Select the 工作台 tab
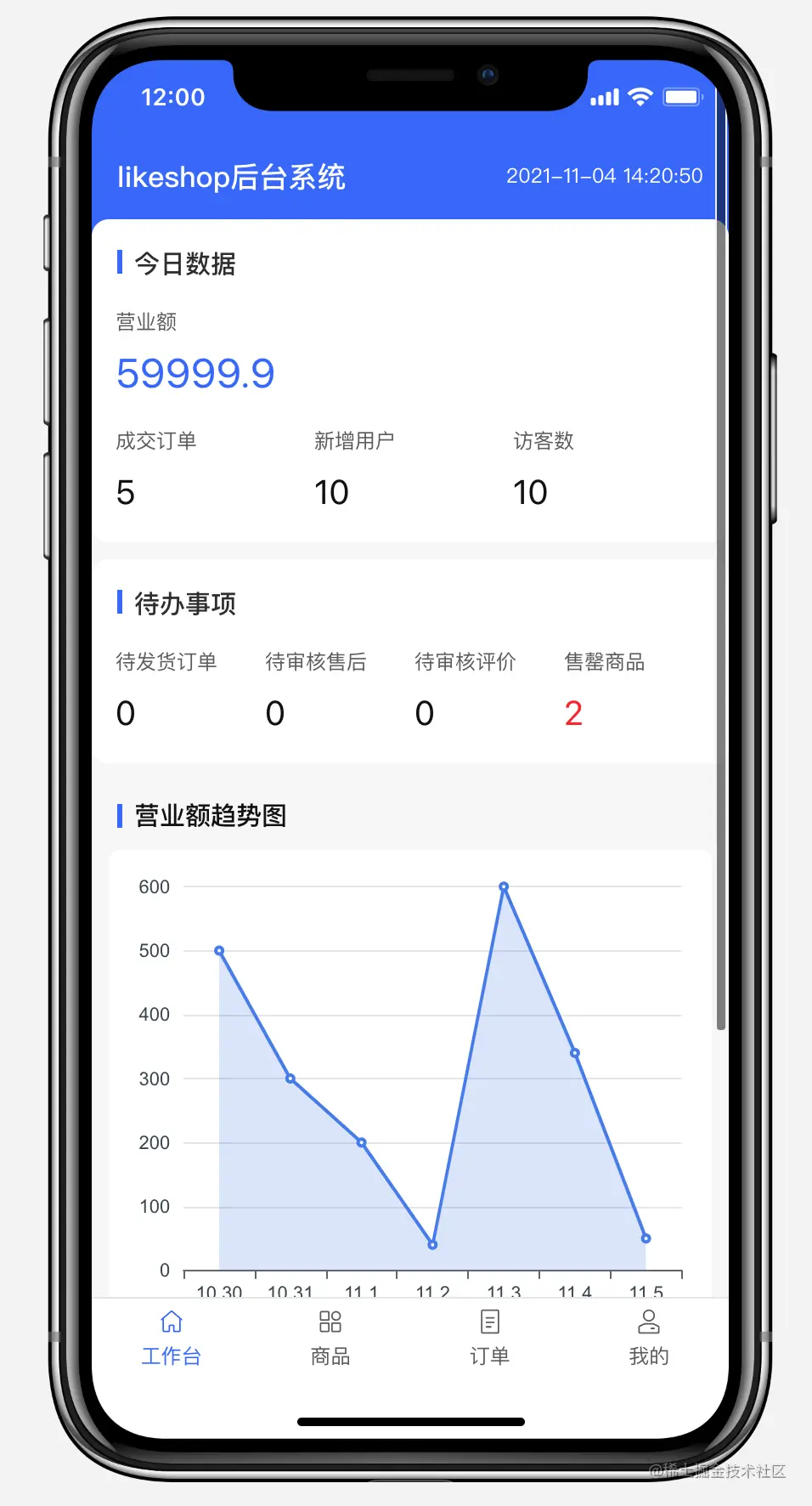The image size is (812, 1506). click(x=172, y=1337)
